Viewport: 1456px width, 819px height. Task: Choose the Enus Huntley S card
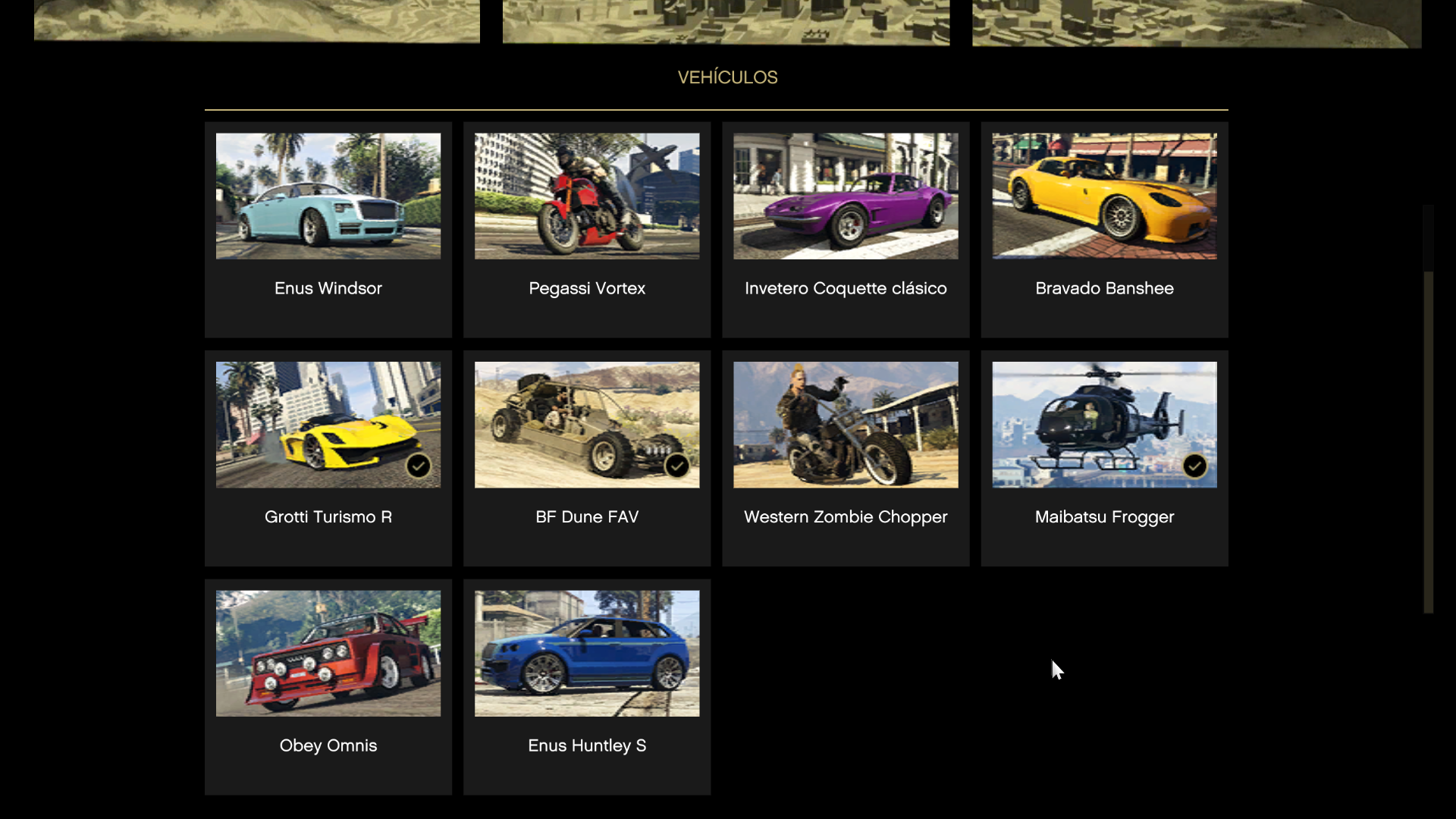(586, 686)
